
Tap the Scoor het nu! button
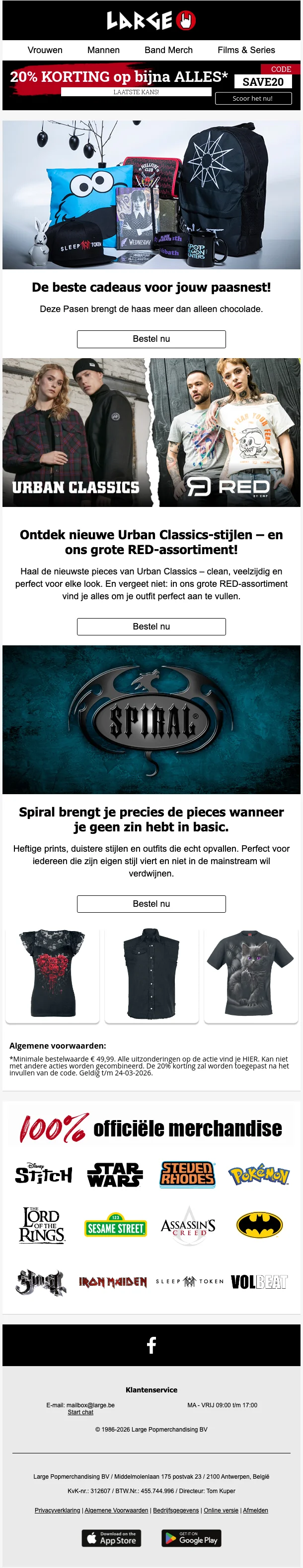pos(253,98)
